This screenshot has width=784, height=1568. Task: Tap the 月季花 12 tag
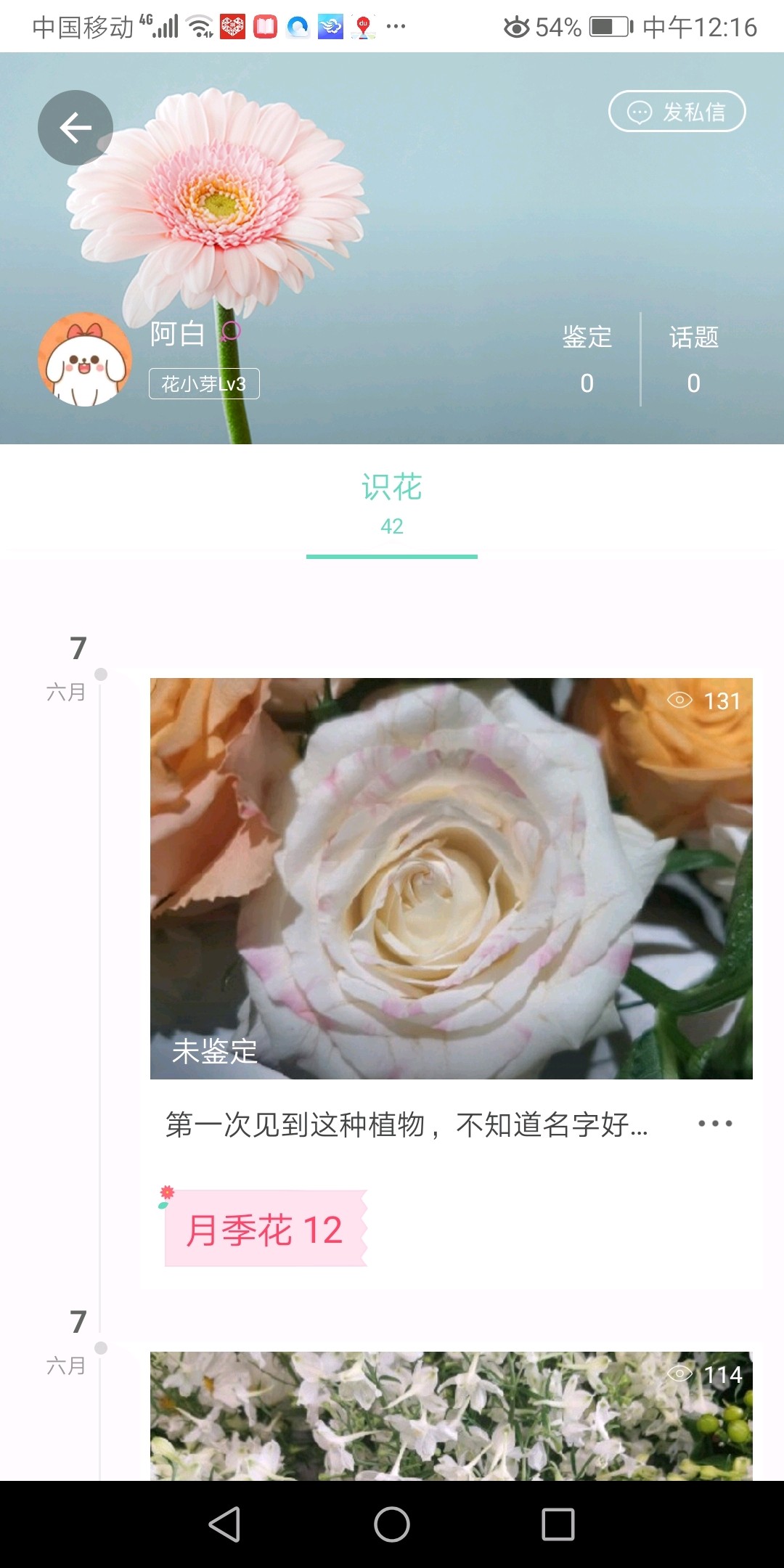pos(265,1229)
